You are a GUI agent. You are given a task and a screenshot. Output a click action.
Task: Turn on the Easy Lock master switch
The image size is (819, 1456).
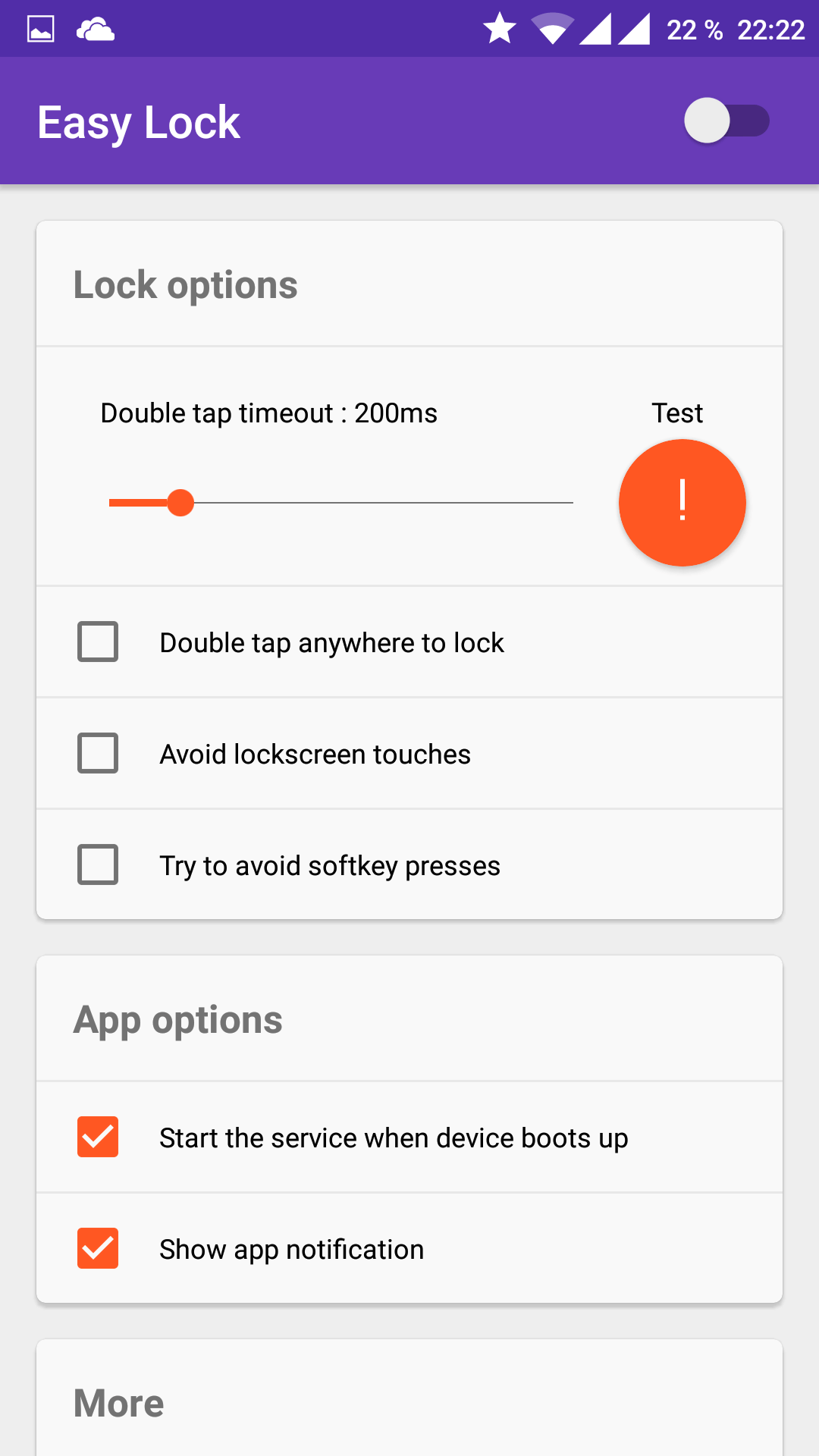(x=726, y=121)
